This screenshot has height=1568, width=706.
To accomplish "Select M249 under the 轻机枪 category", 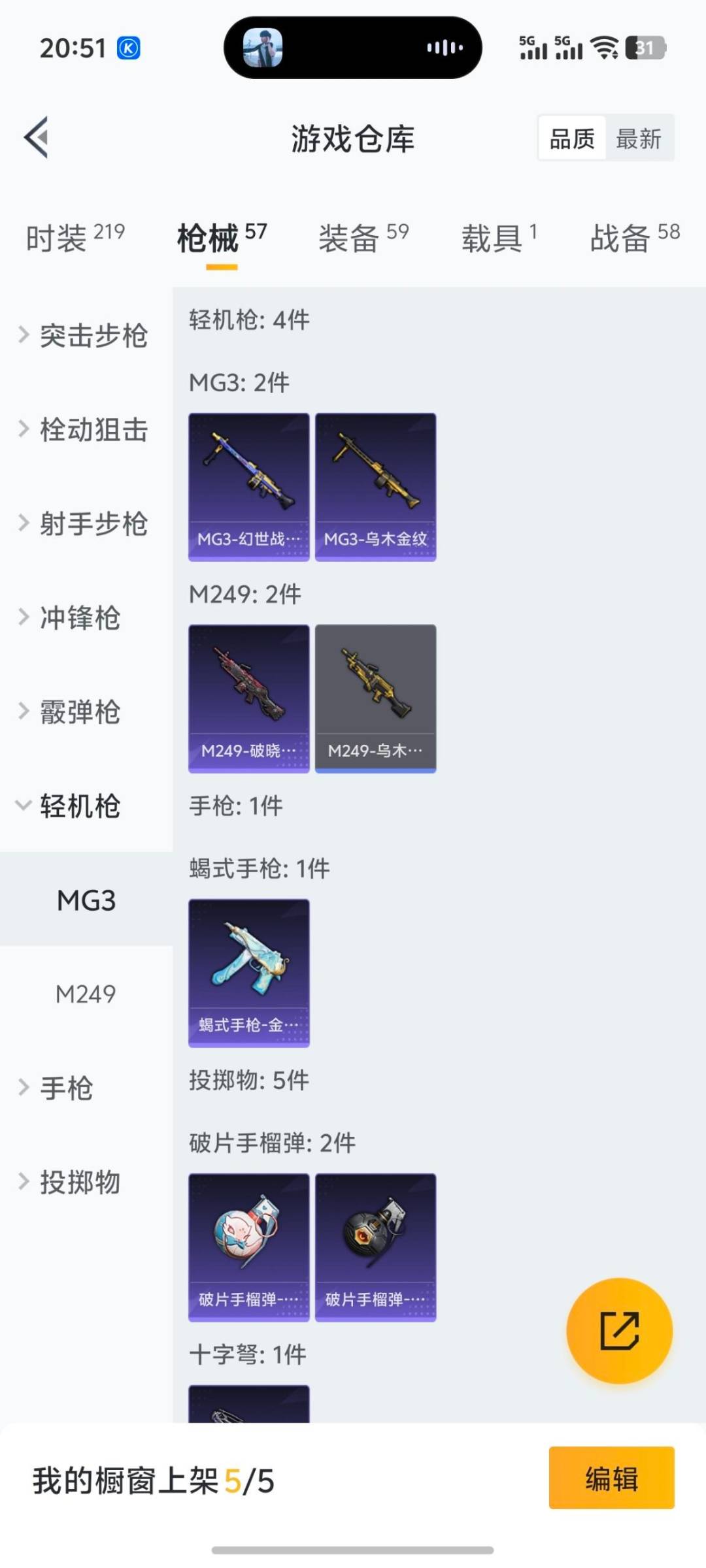I will point(87,994).
